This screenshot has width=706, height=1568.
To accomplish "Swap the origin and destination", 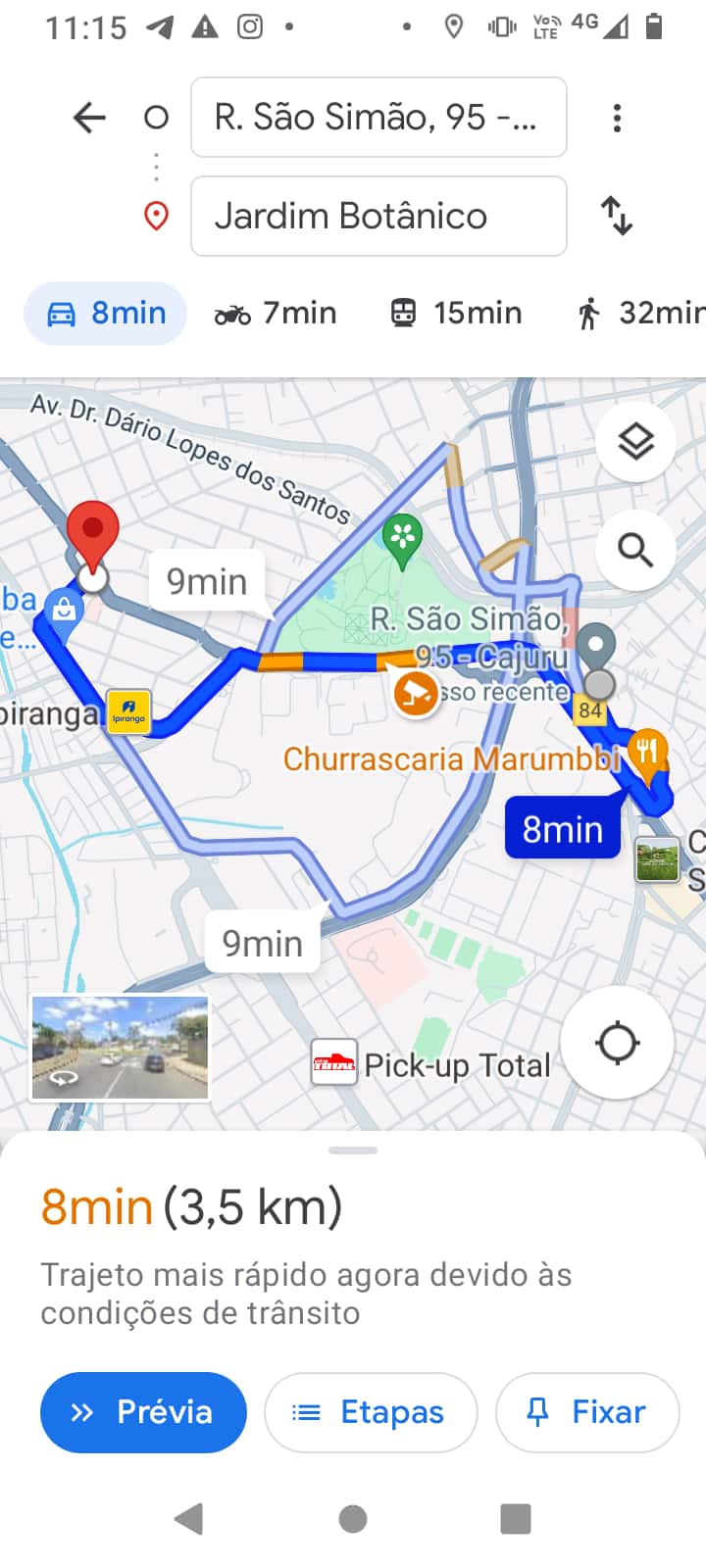I will [617, 216].
